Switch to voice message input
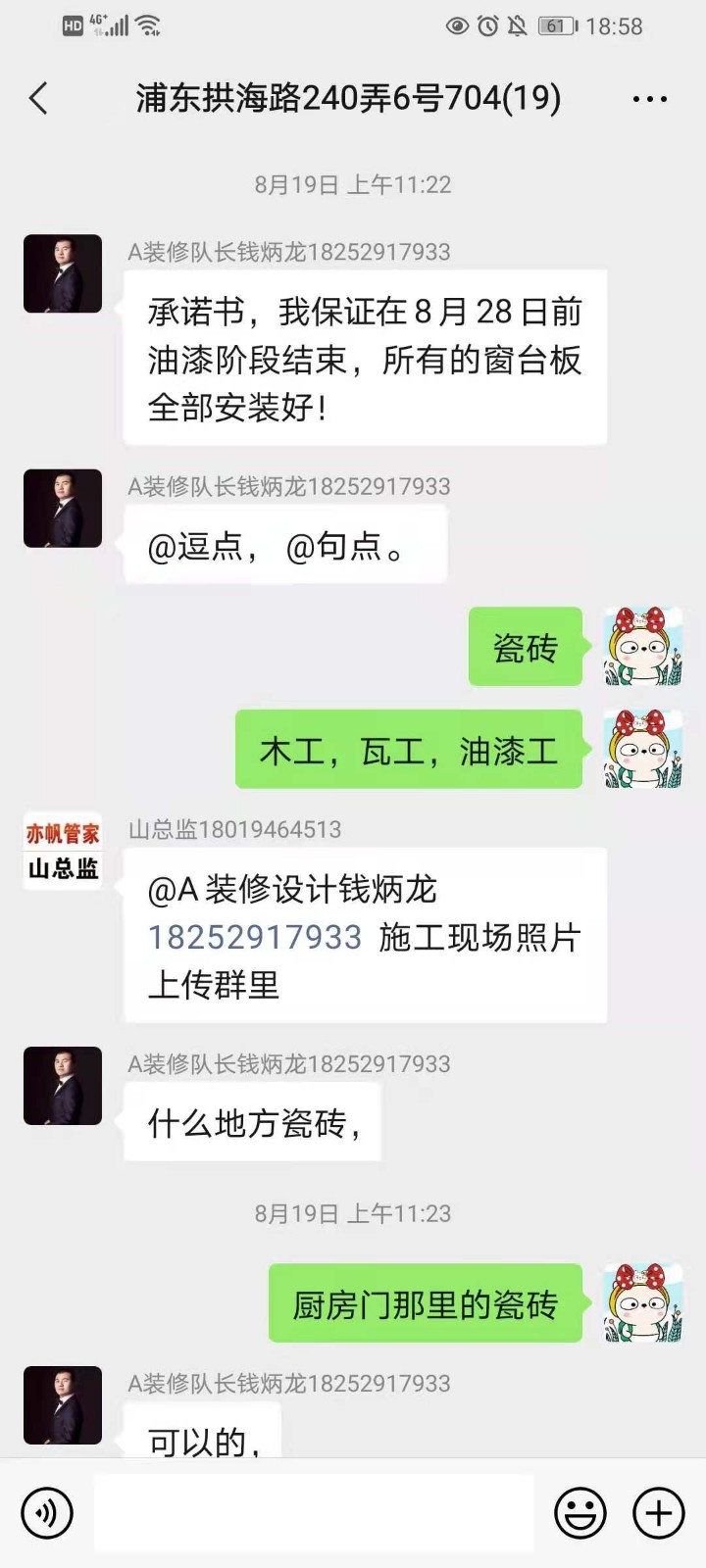 click(x=46, y=1512)
